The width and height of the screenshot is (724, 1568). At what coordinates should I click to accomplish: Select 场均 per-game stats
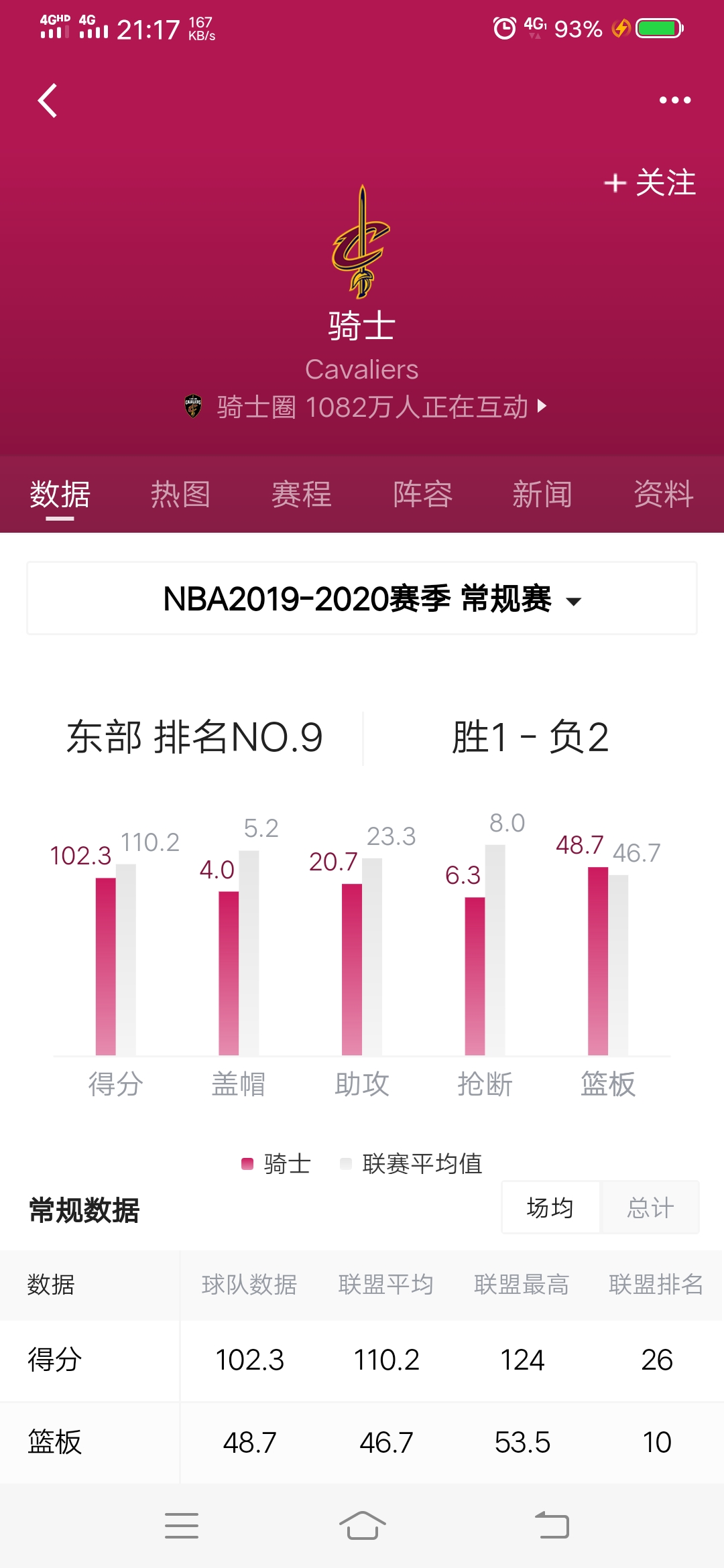[550, 1207]
